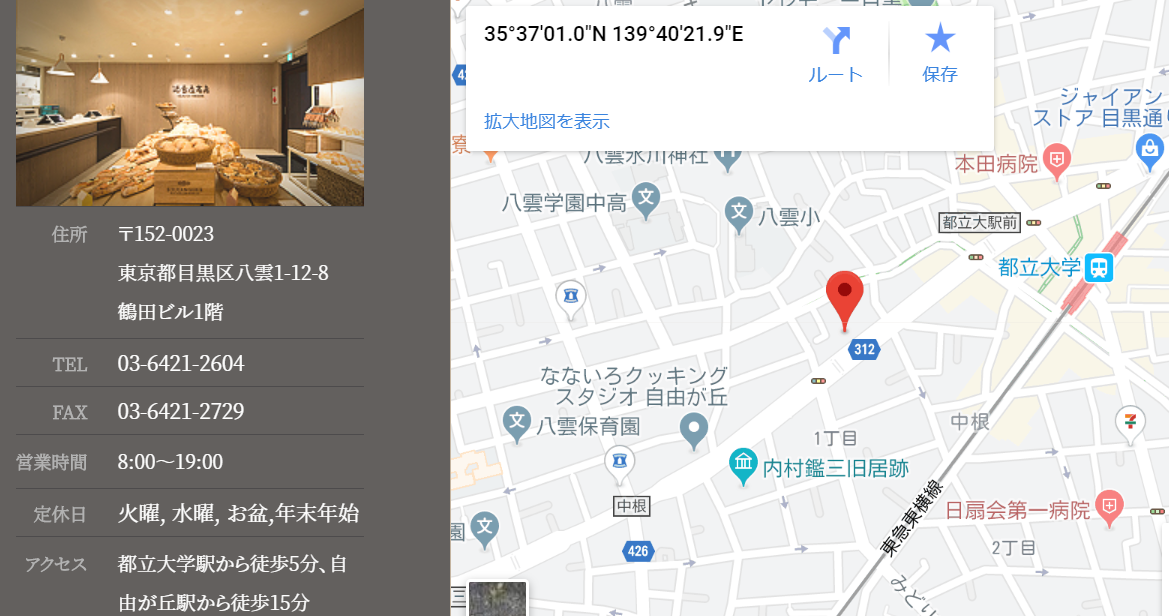
Task: Get directions via the ルート button
Action: click(835, 53)
